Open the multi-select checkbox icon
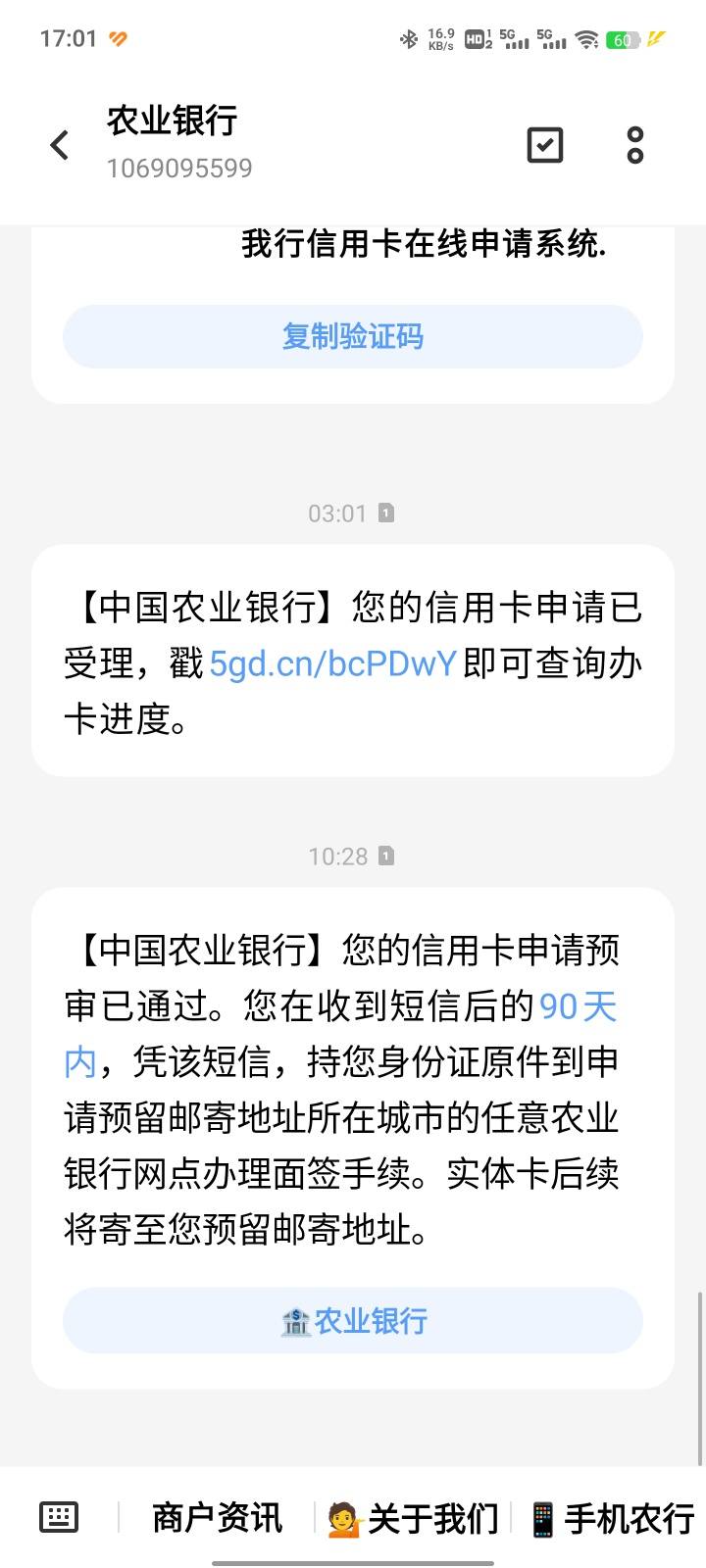This screenshot has height=1568, width=706. (x=545, y=145)
